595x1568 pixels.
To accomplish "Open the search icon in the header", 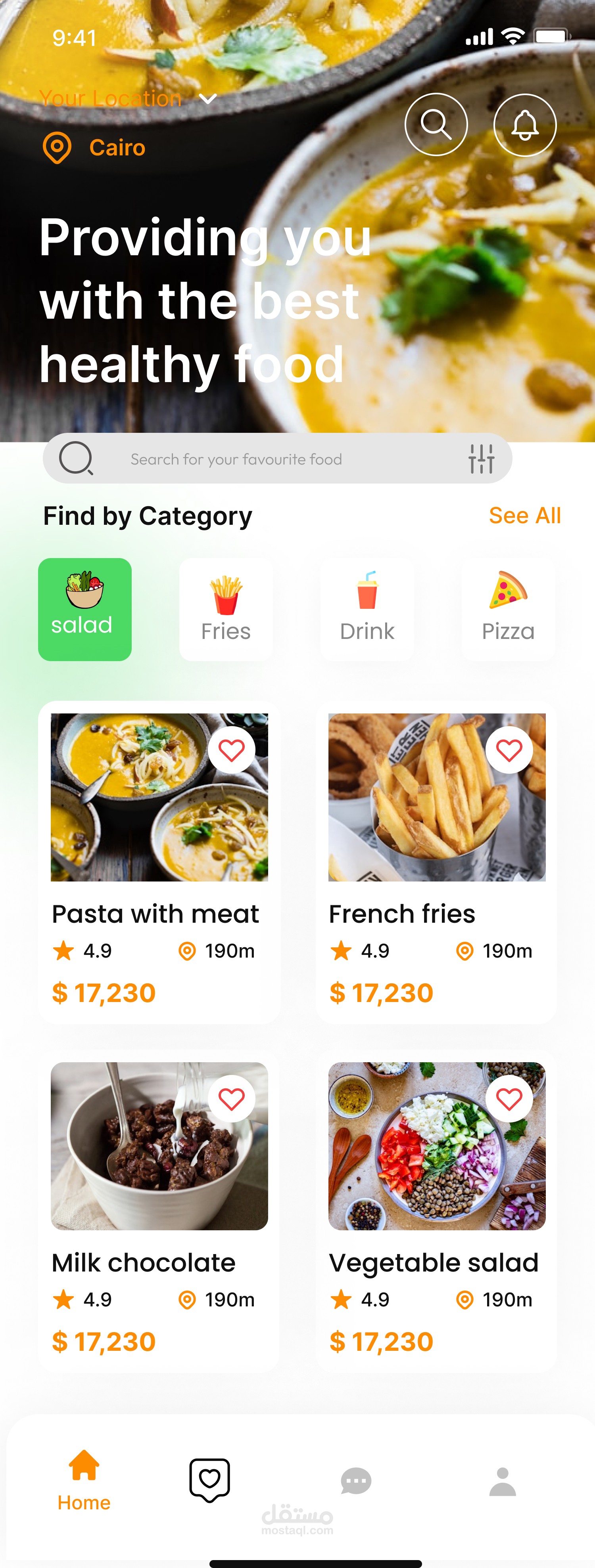I will tap(436, 125).
